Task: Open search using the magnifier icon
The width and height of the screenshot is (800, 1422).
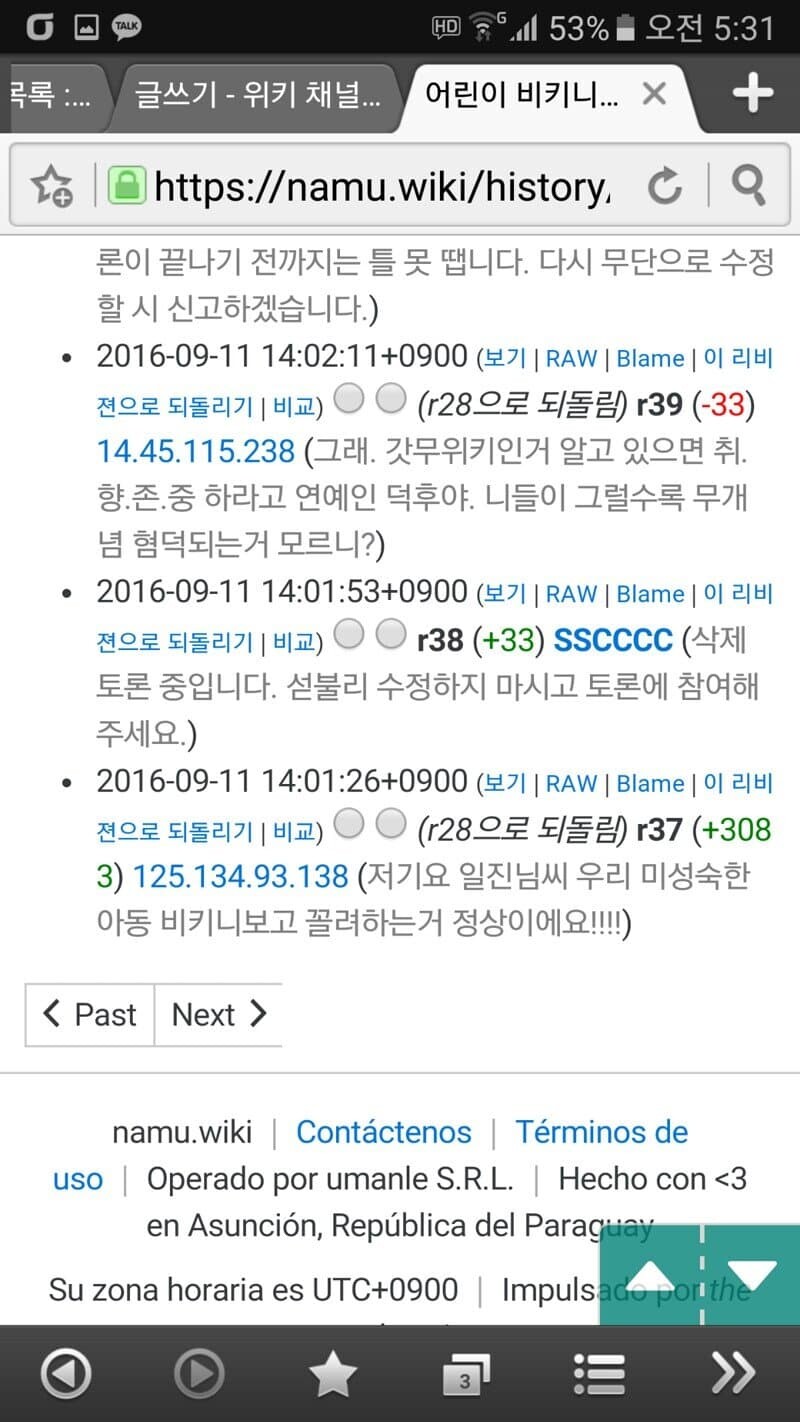Action: (x=746, y=186)
